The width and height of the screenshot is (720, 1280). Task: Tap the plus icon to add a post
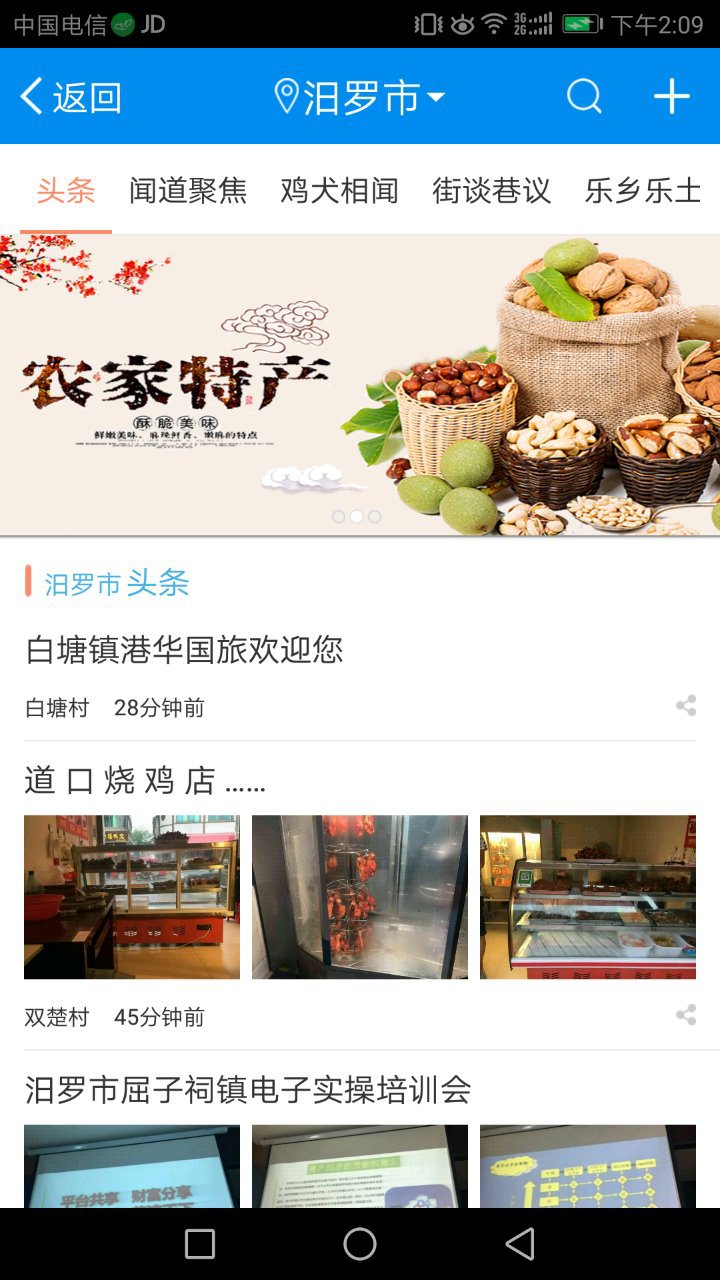click(x=672, y=97)
